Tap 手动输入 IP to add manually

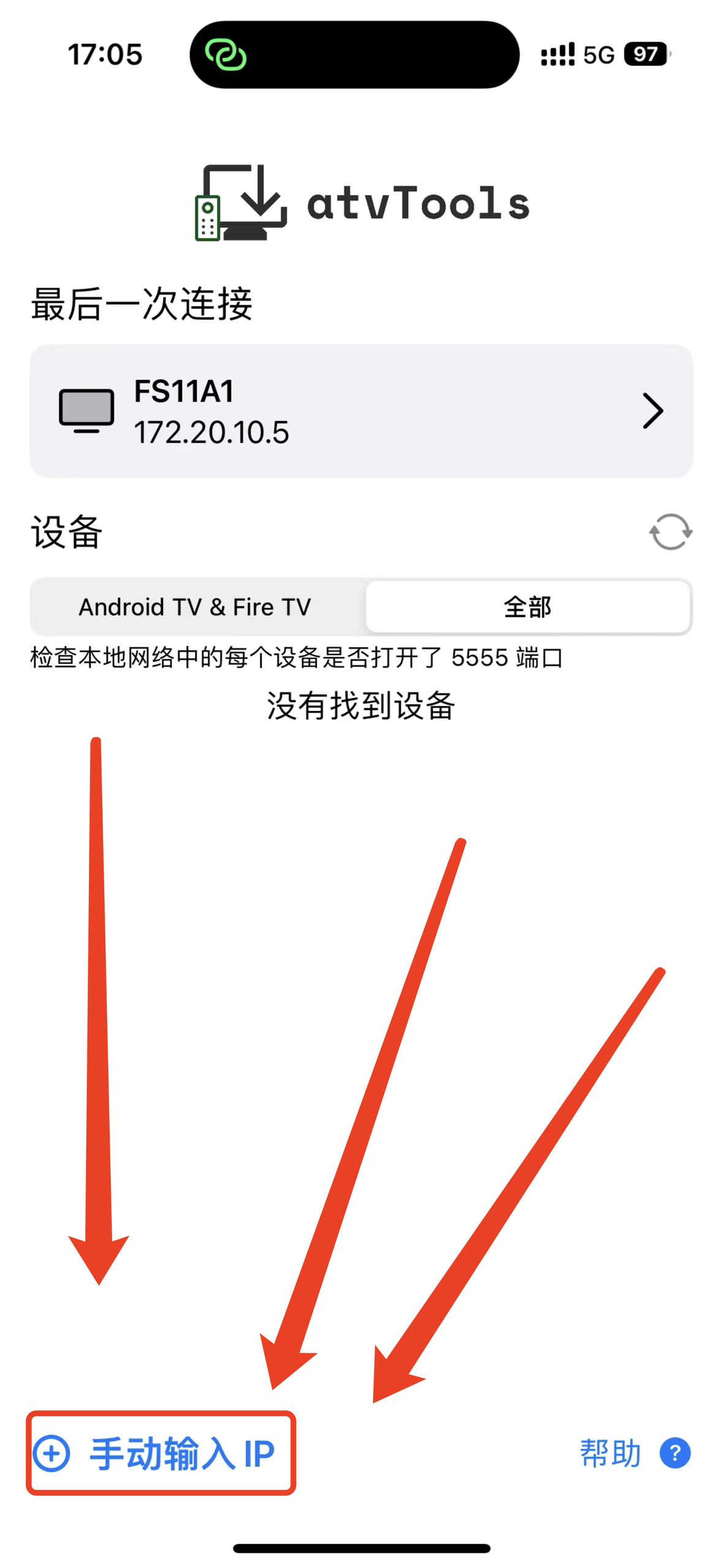click(154, 1453)
